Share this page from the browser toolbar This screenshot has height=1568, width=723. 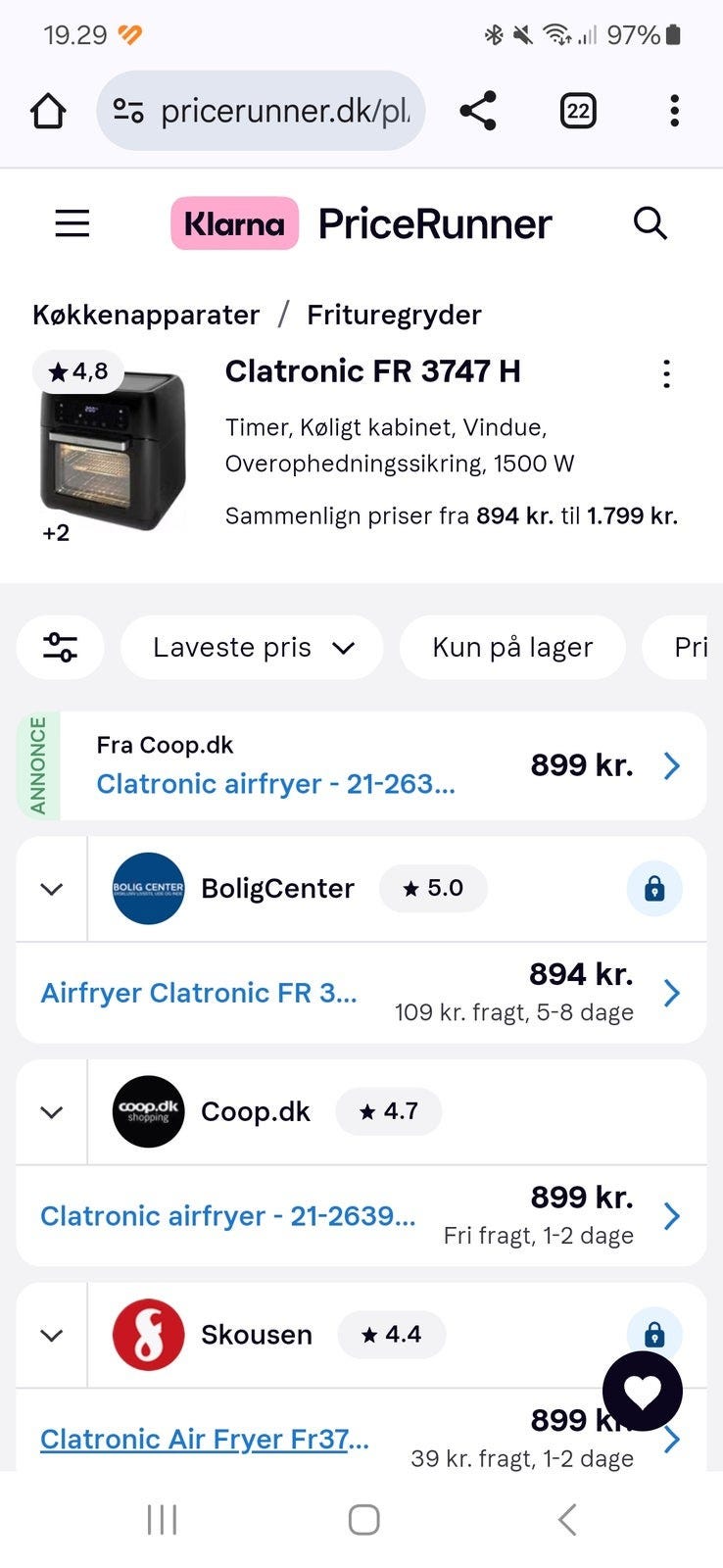pyautogui.click(x=478, y=111)
